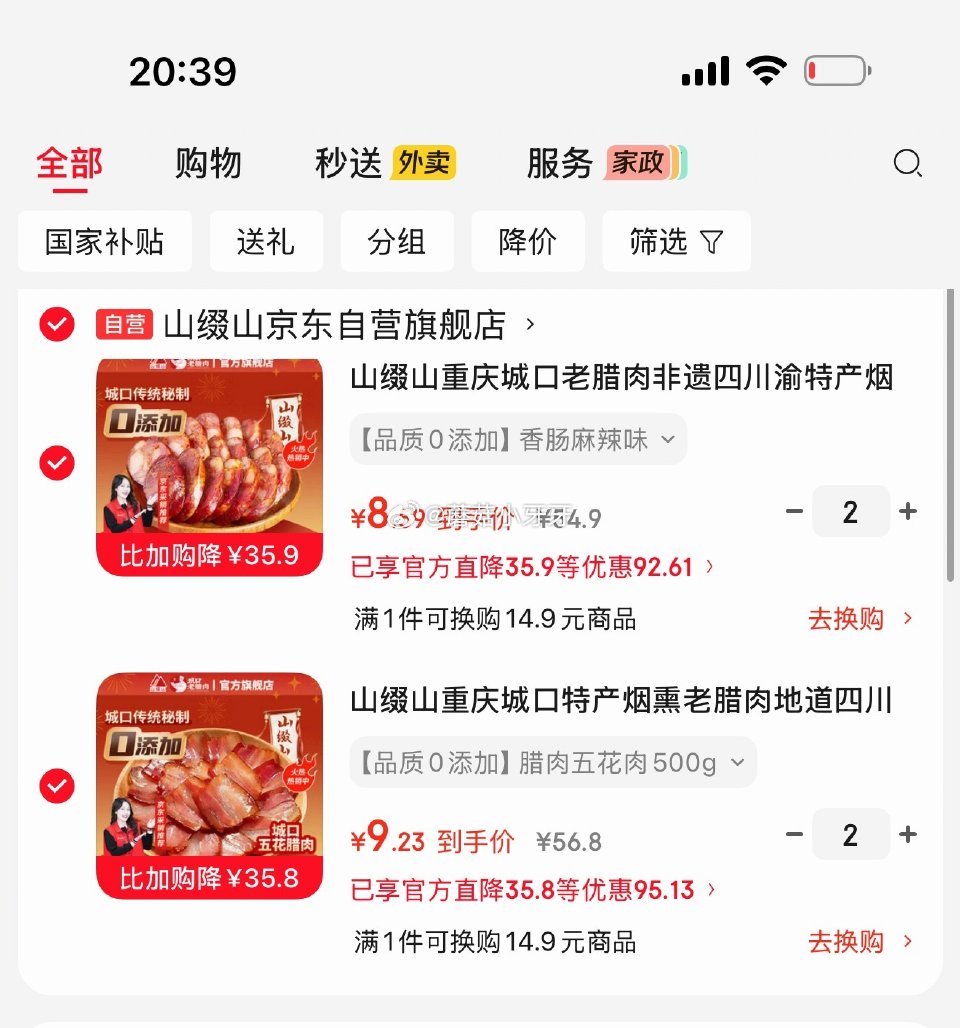View the 优惠95.13 discount details
Screen dimensions: 960x1028
532,890
